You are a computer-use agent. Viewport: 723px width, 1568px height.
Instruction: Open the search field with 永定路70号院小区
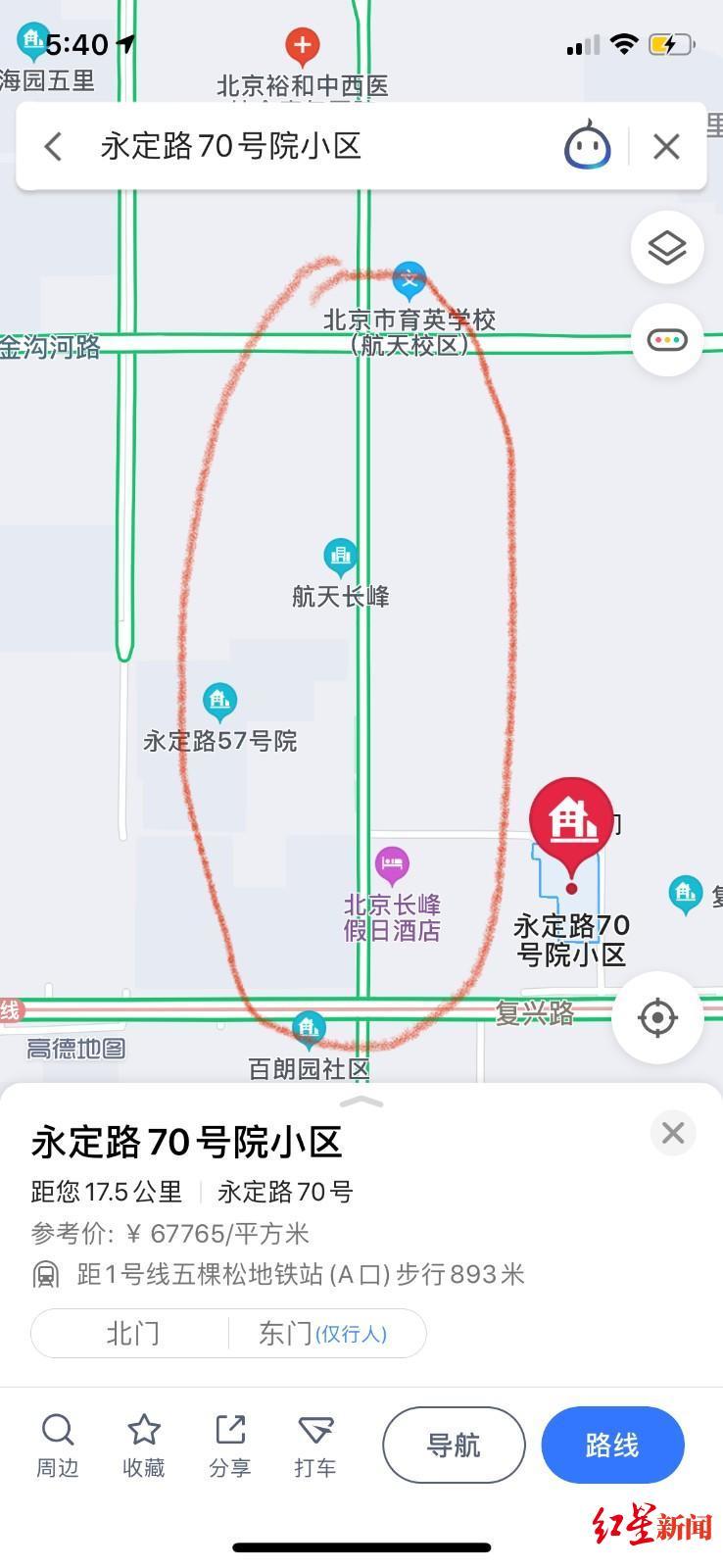[x=294, y=147]
